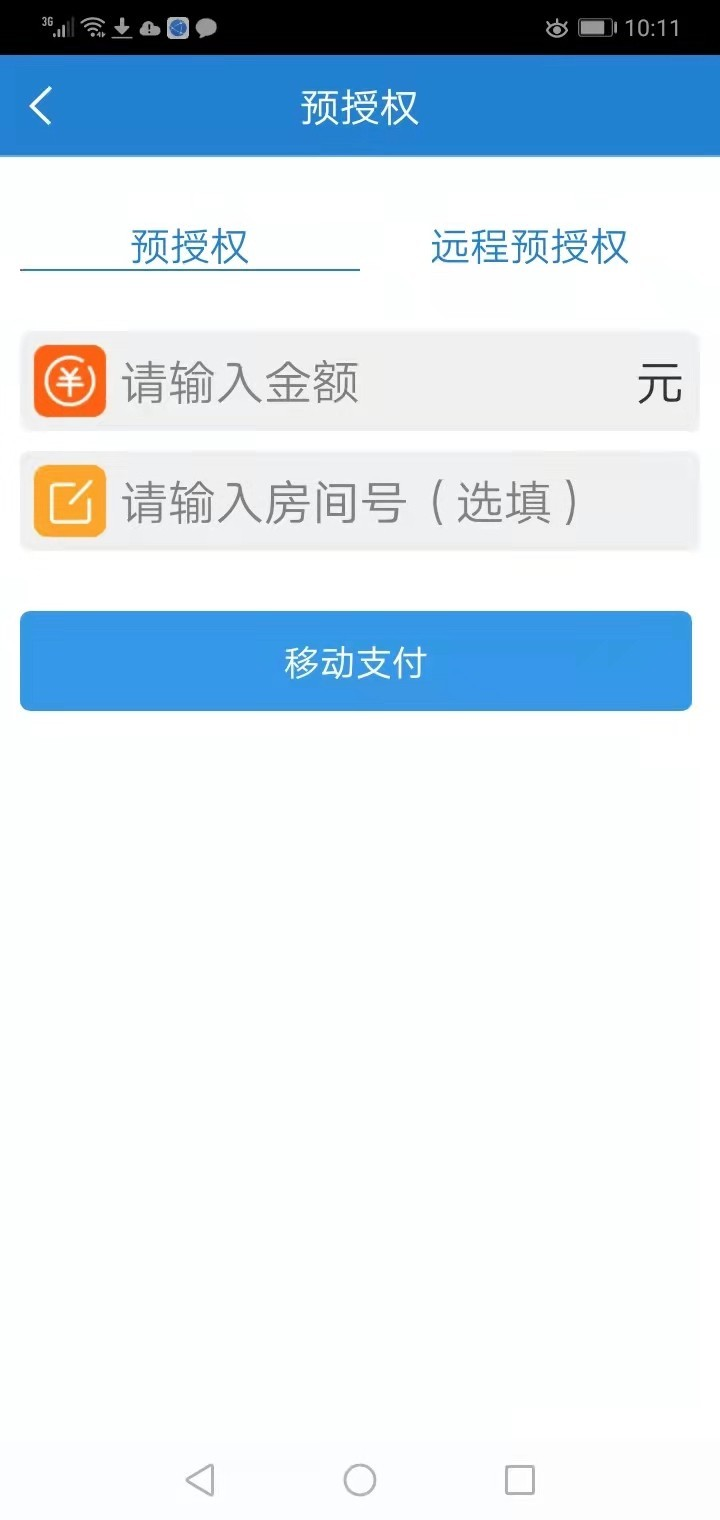Tap the eye-protection icon in the status bar
Image resolution: width=720 pixels, height=1520 pixels.
coord(557,27)
